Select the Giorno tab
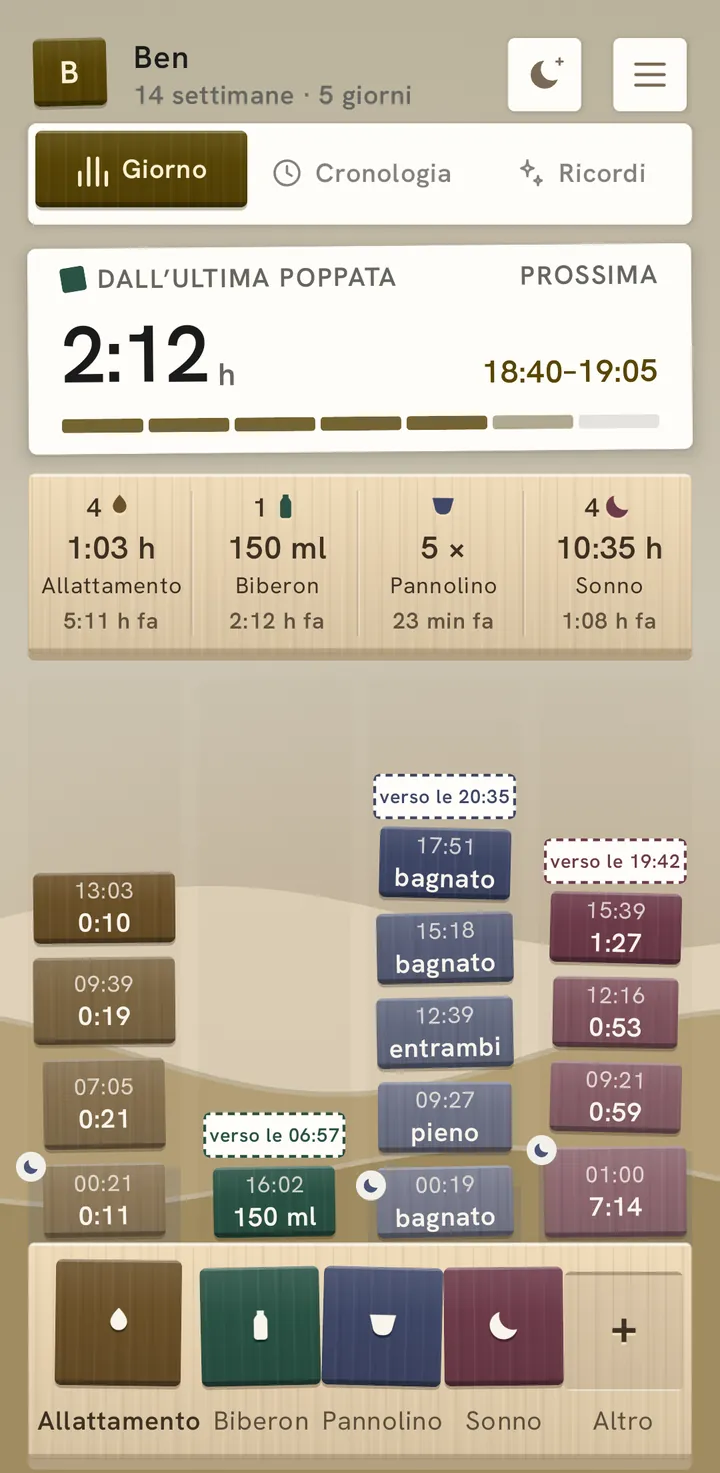720x1473 pixels. pyautogui.click(x=141, y=170)
